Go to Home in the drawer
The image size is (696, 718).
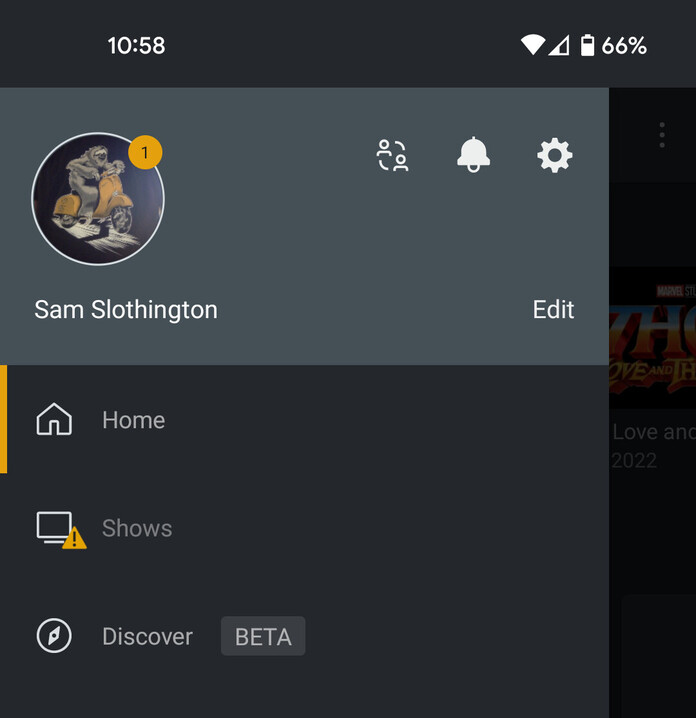point(133,420)
